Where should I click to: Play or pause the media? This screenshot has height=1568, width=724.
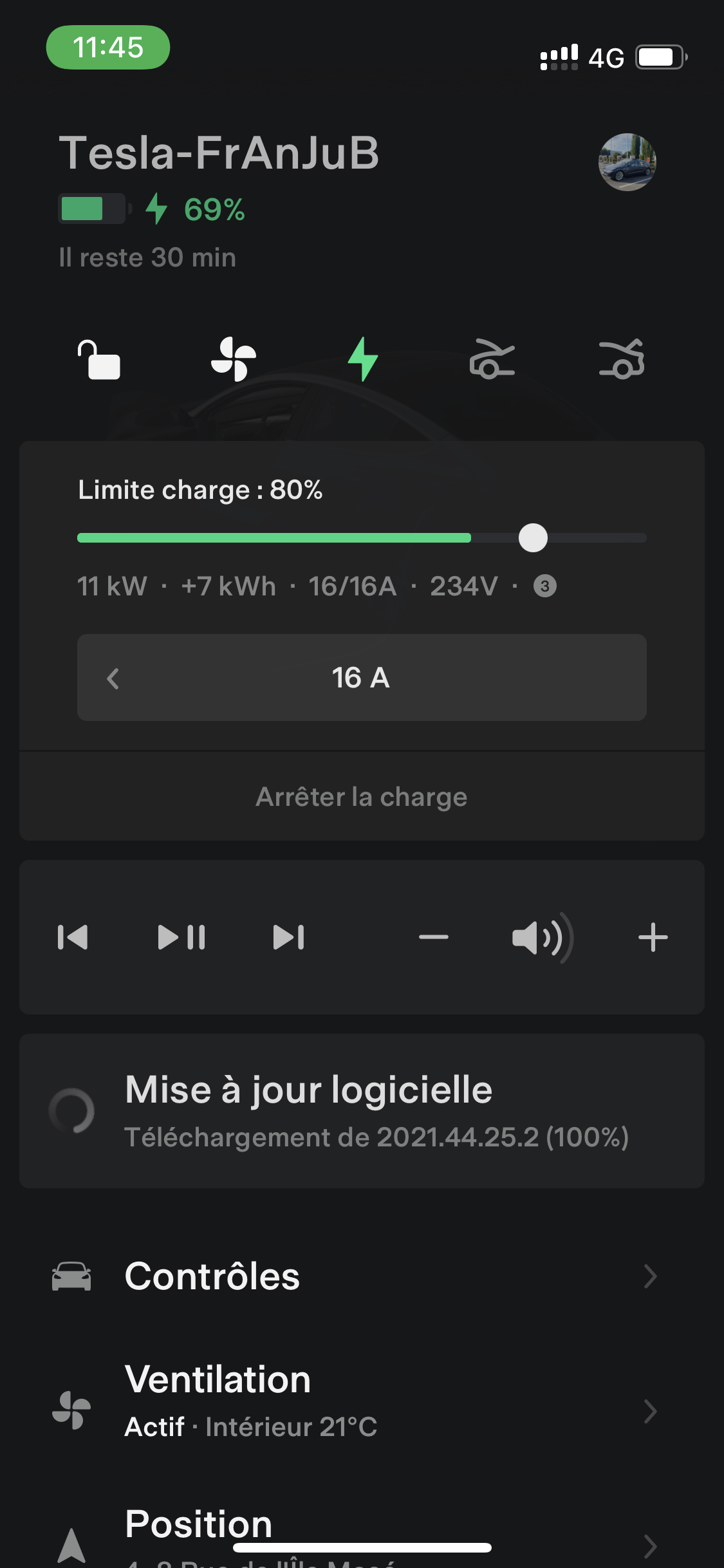[x=181, y=937]
